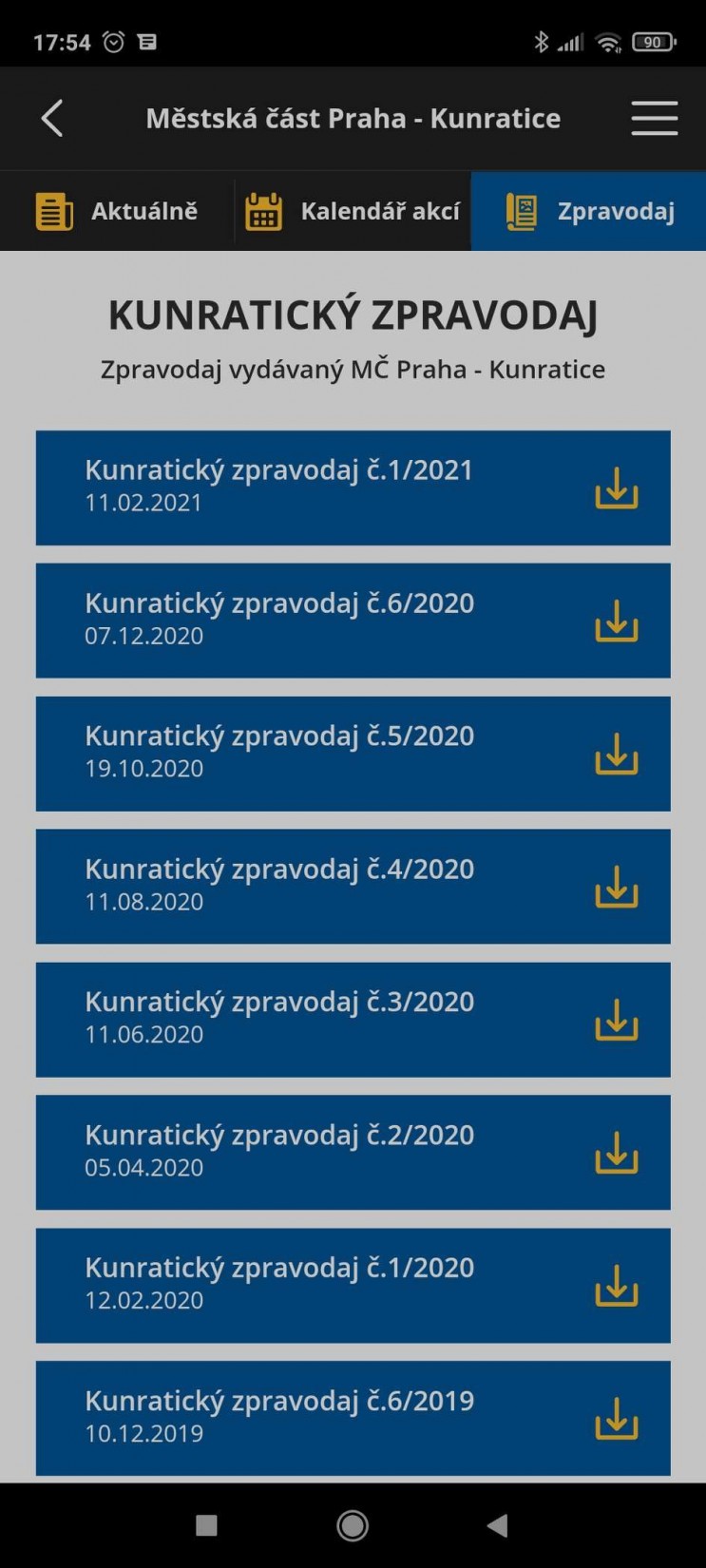Open Kunratický zpravodaj č.1/2020
This screenshot has width=706, height=1568.
[x=353, y=1286]
